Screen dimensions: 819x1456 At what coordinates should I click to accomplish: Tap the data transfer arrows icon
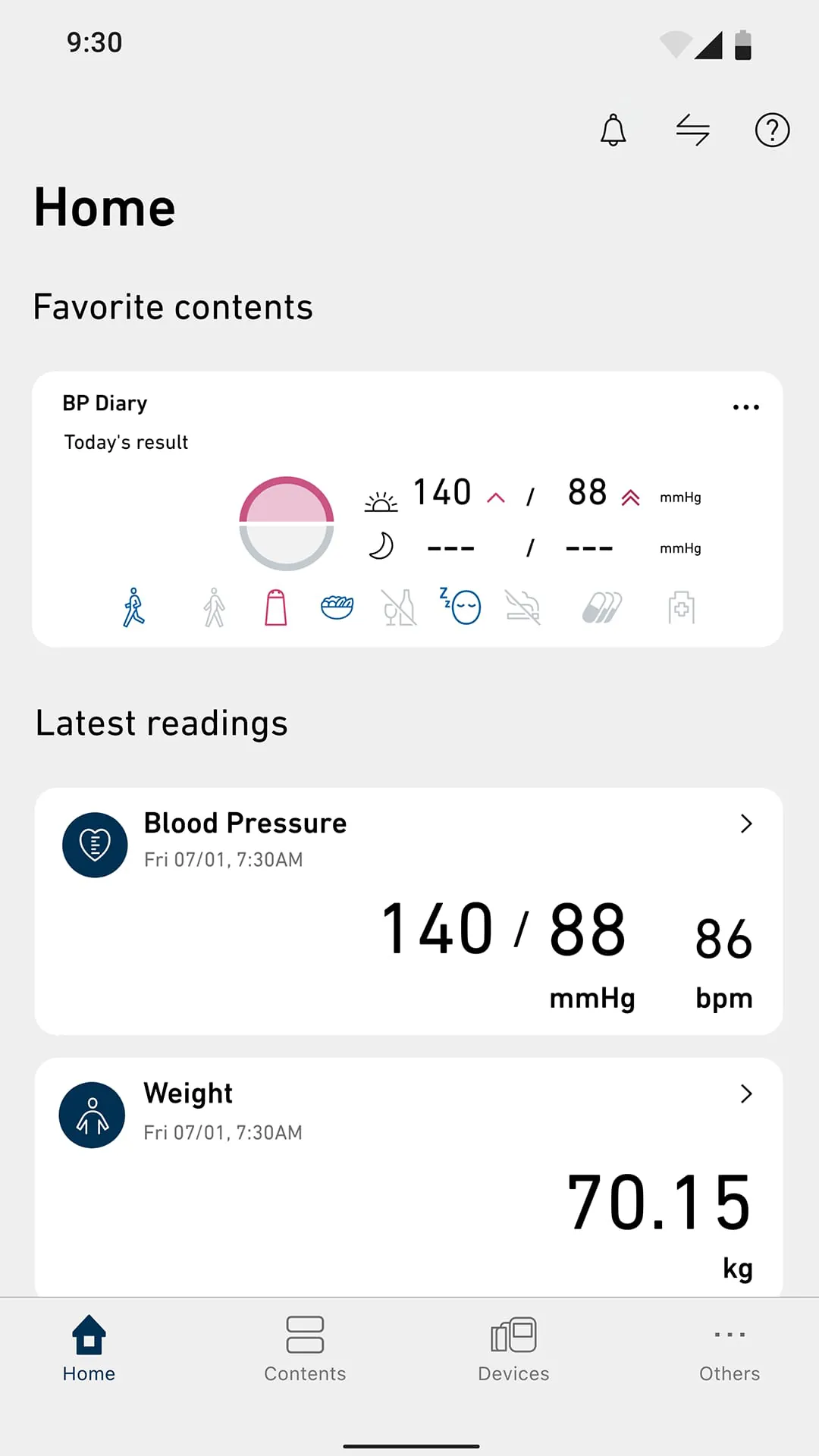[x=692, y=130]
